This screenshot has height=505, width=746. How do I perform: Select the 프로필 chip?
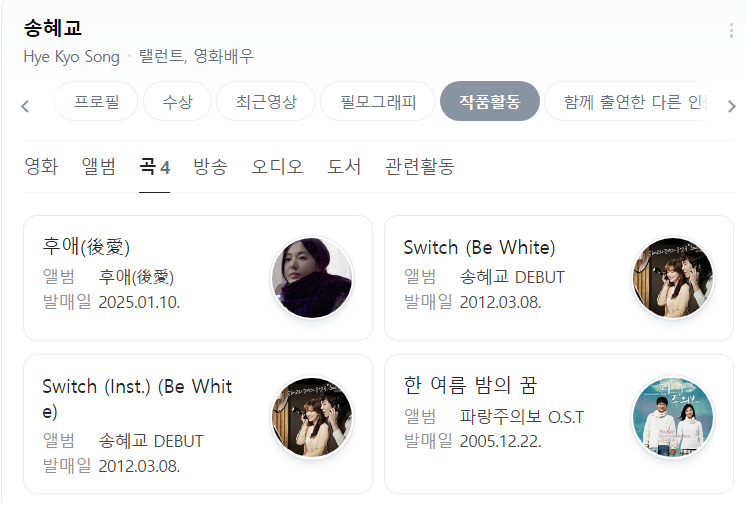[96, 102]
